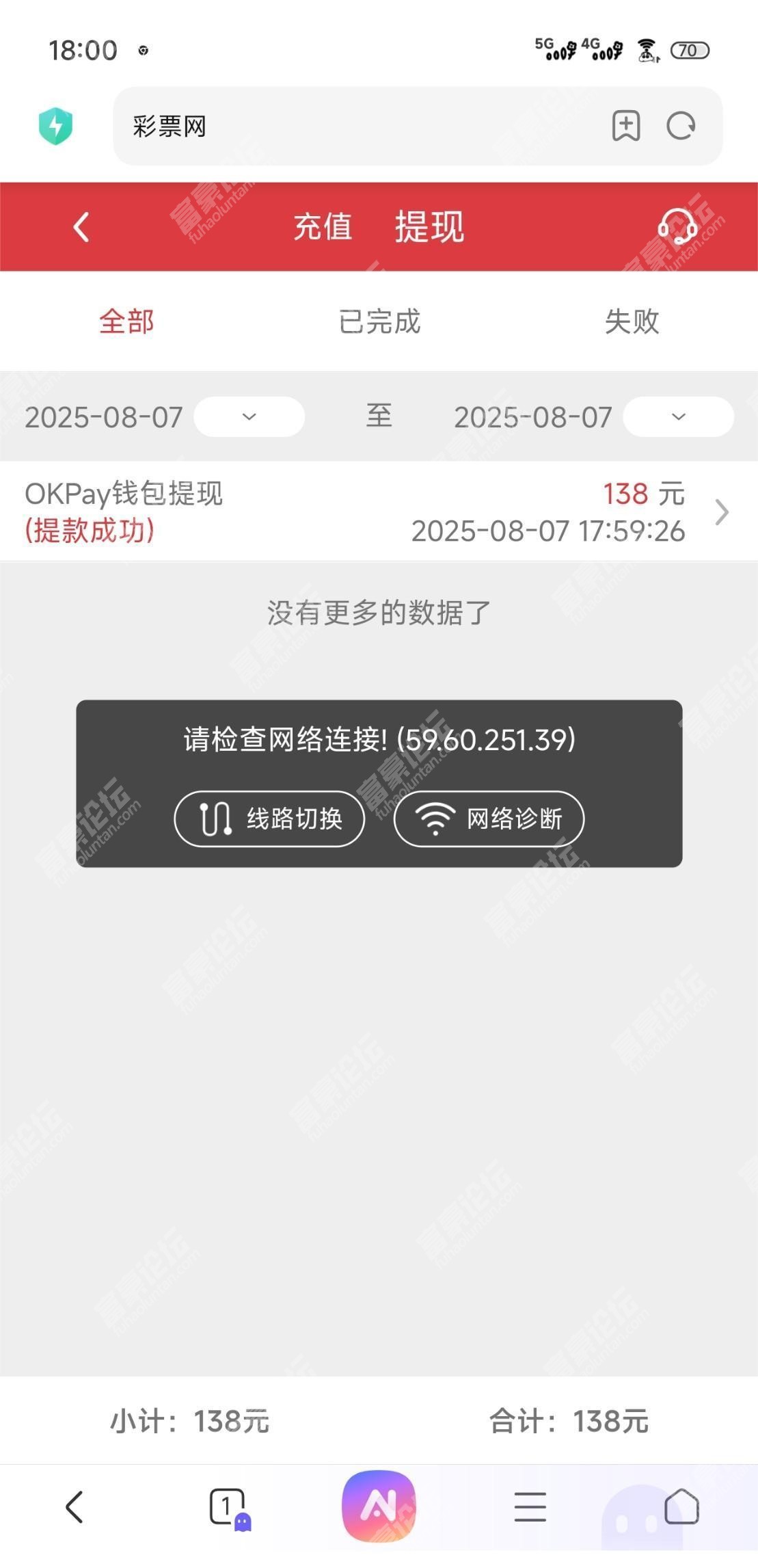Image resolution: width=758 pixels, height=1568 pixels.
Task: Reload the page
Action: [x=681, y=126]
